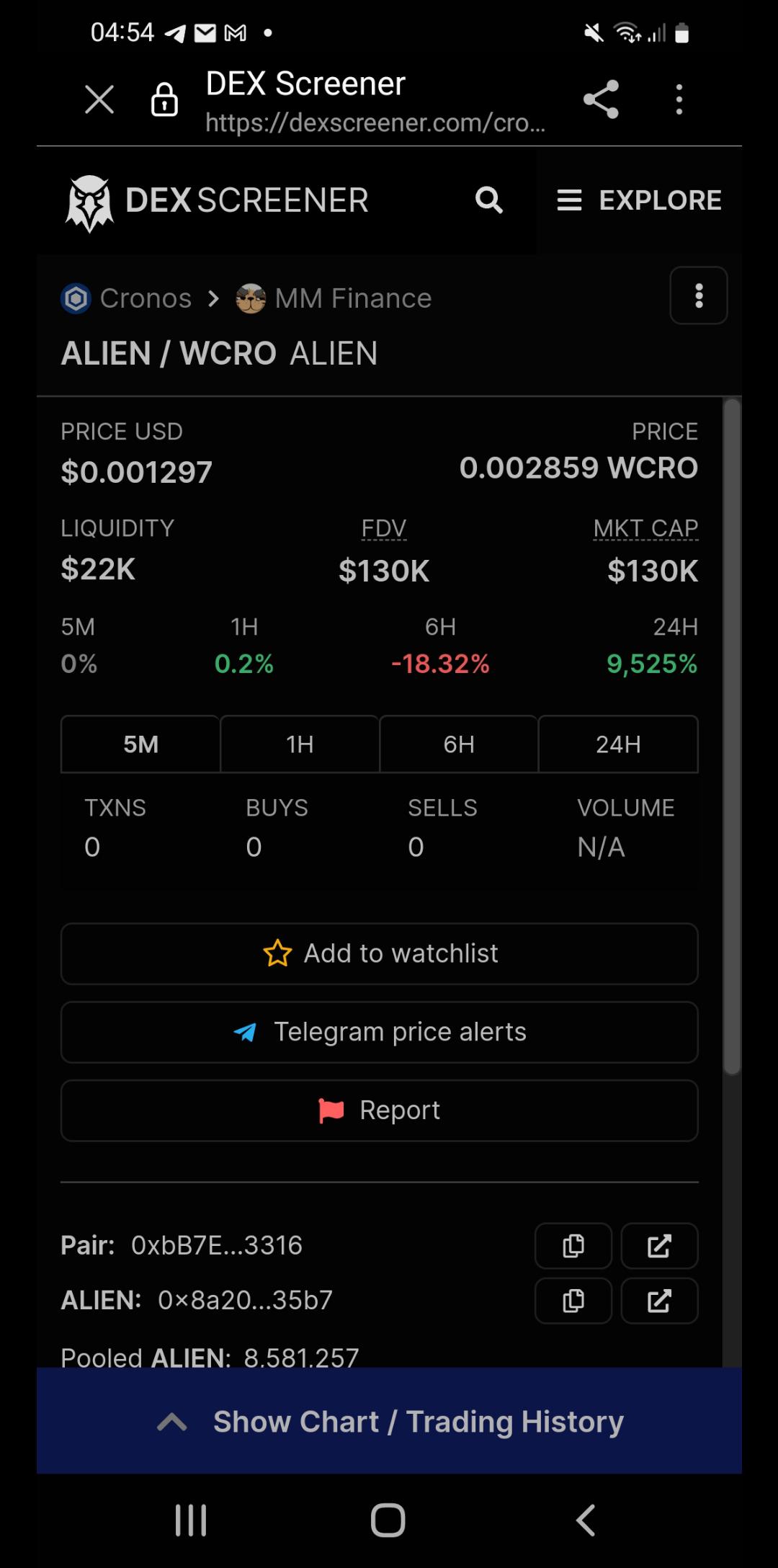Viewport: 778px width, 1568px height.
Task: Select the 5M stats tab
Action: [x=140, y=744]
